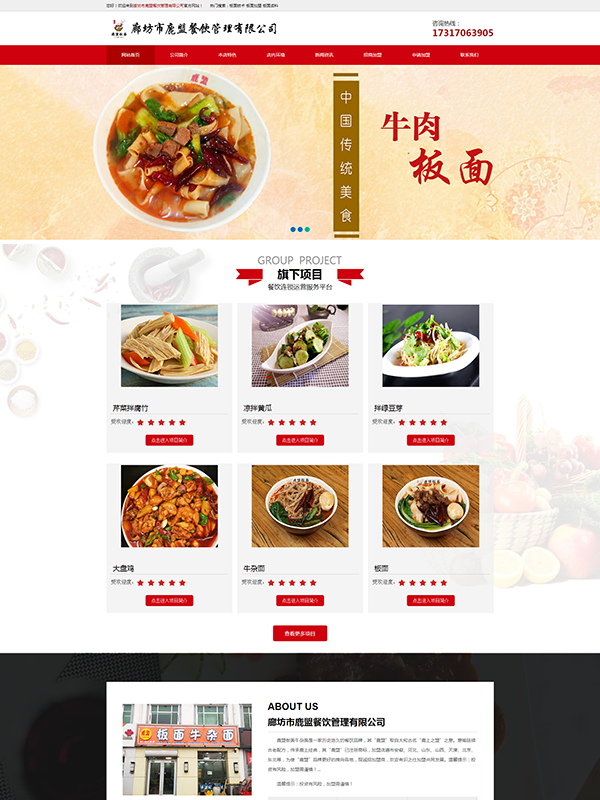
Task: Open the 店内环境 nav tab
Action: (276, 55)
